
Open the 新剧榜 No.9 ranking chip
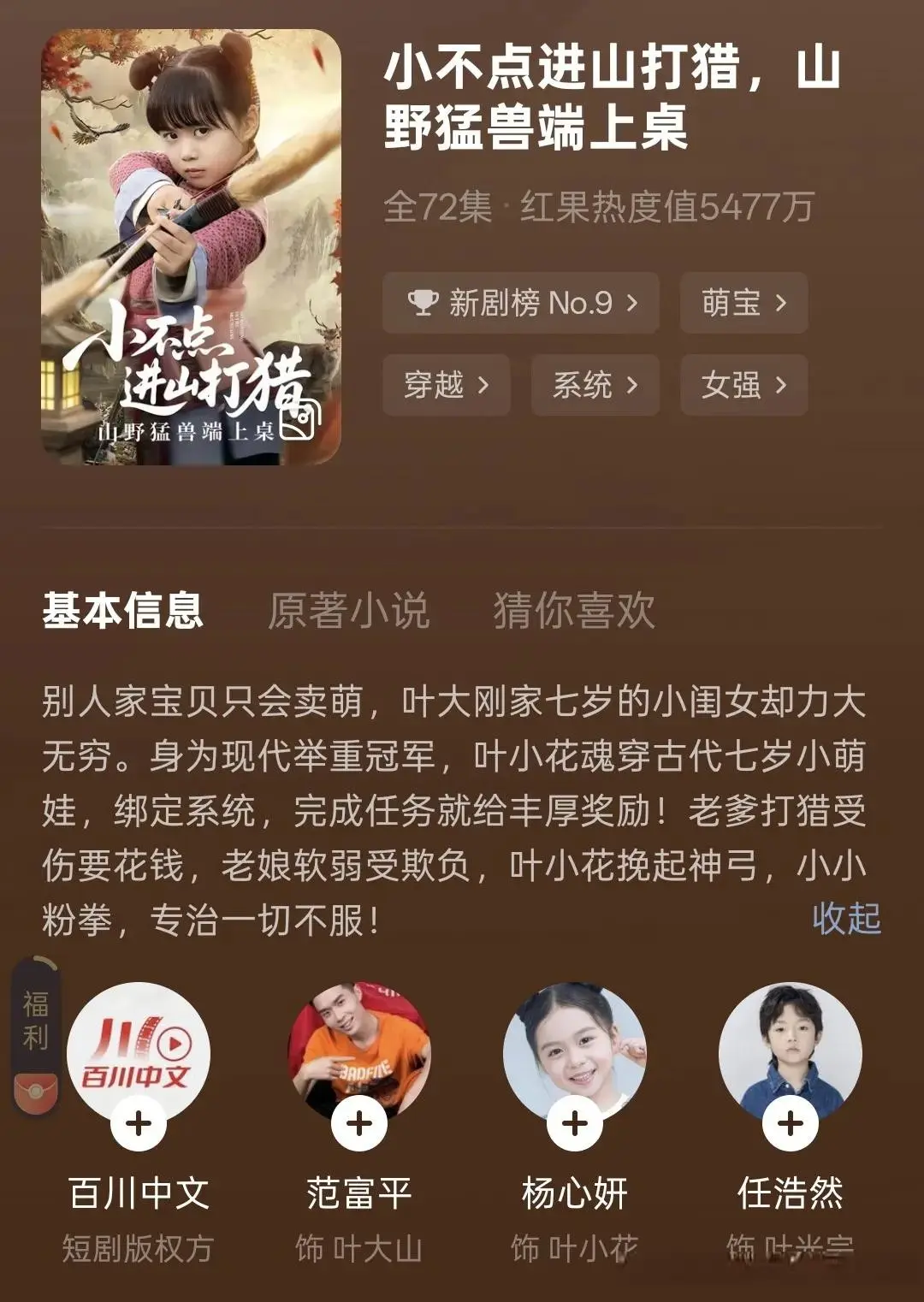[520, 303]
